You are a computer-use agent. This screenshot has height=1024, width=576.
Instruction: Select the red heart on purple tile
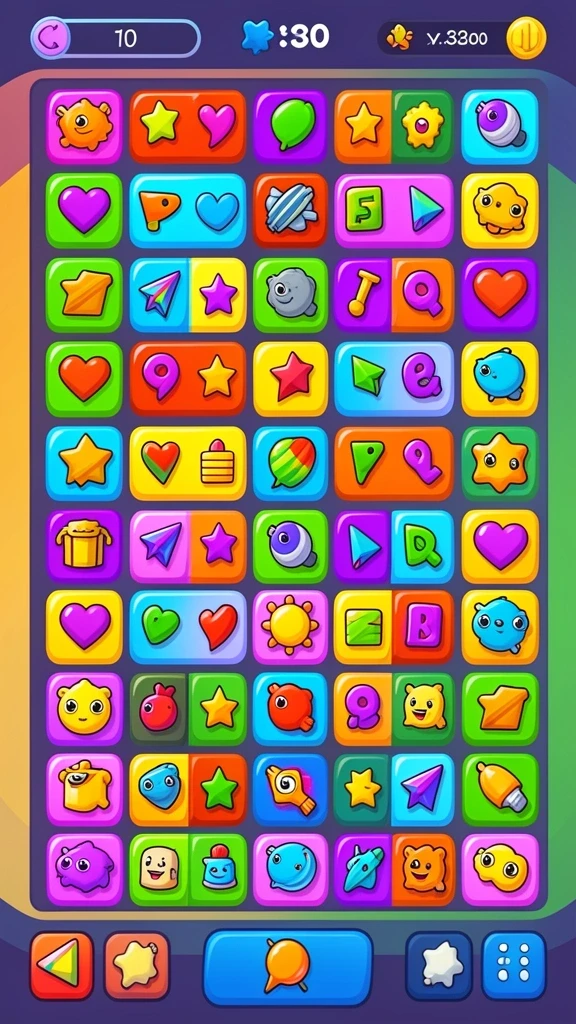tap(500, 295)
